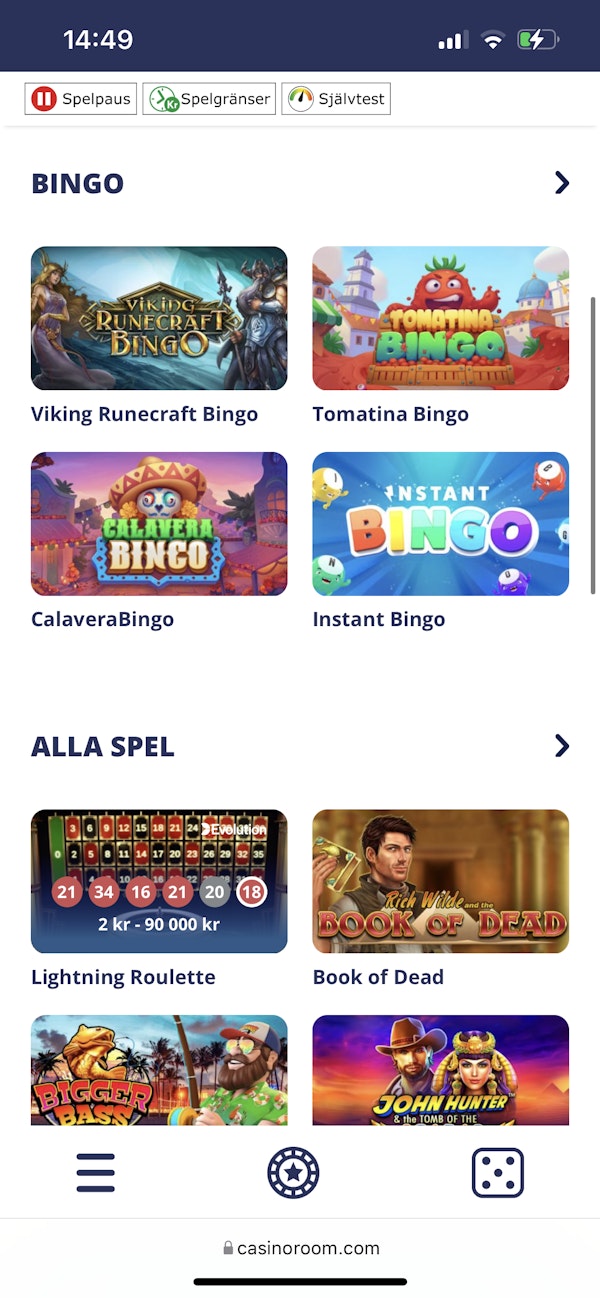Image resolution: width=600 pixels, height=1298 pixels.
Task: Start the Självtest self-assessment
Action: coord(335,99)
